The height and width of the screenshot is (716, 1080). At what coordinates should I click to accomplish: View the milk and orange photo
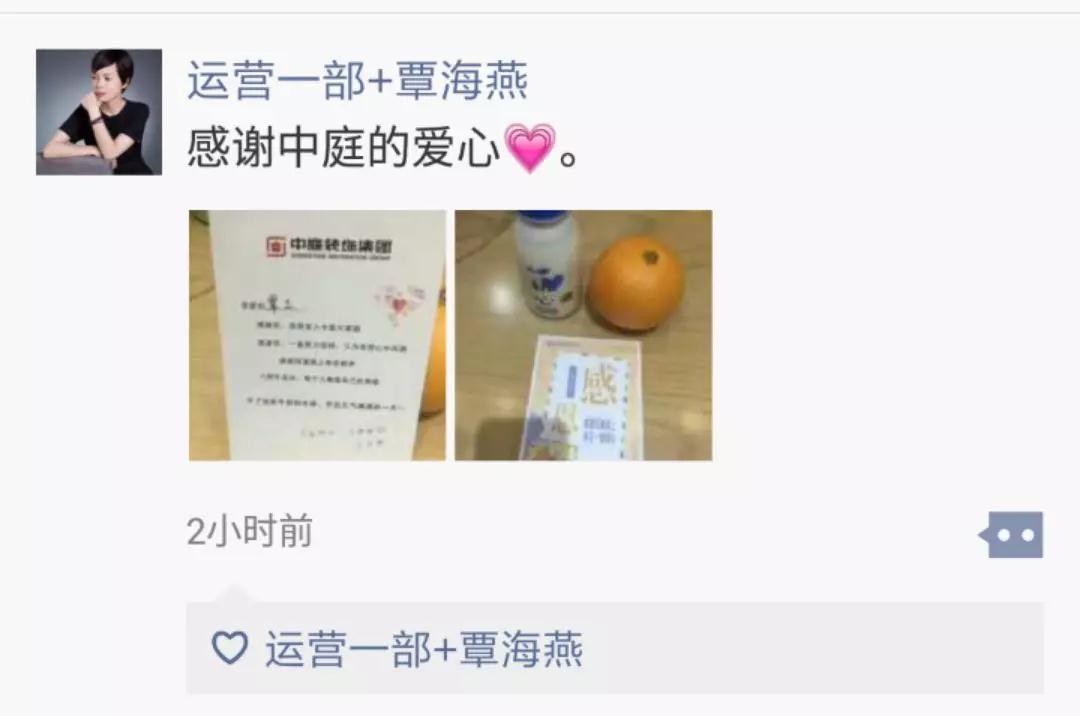click(x=583, y=335)
